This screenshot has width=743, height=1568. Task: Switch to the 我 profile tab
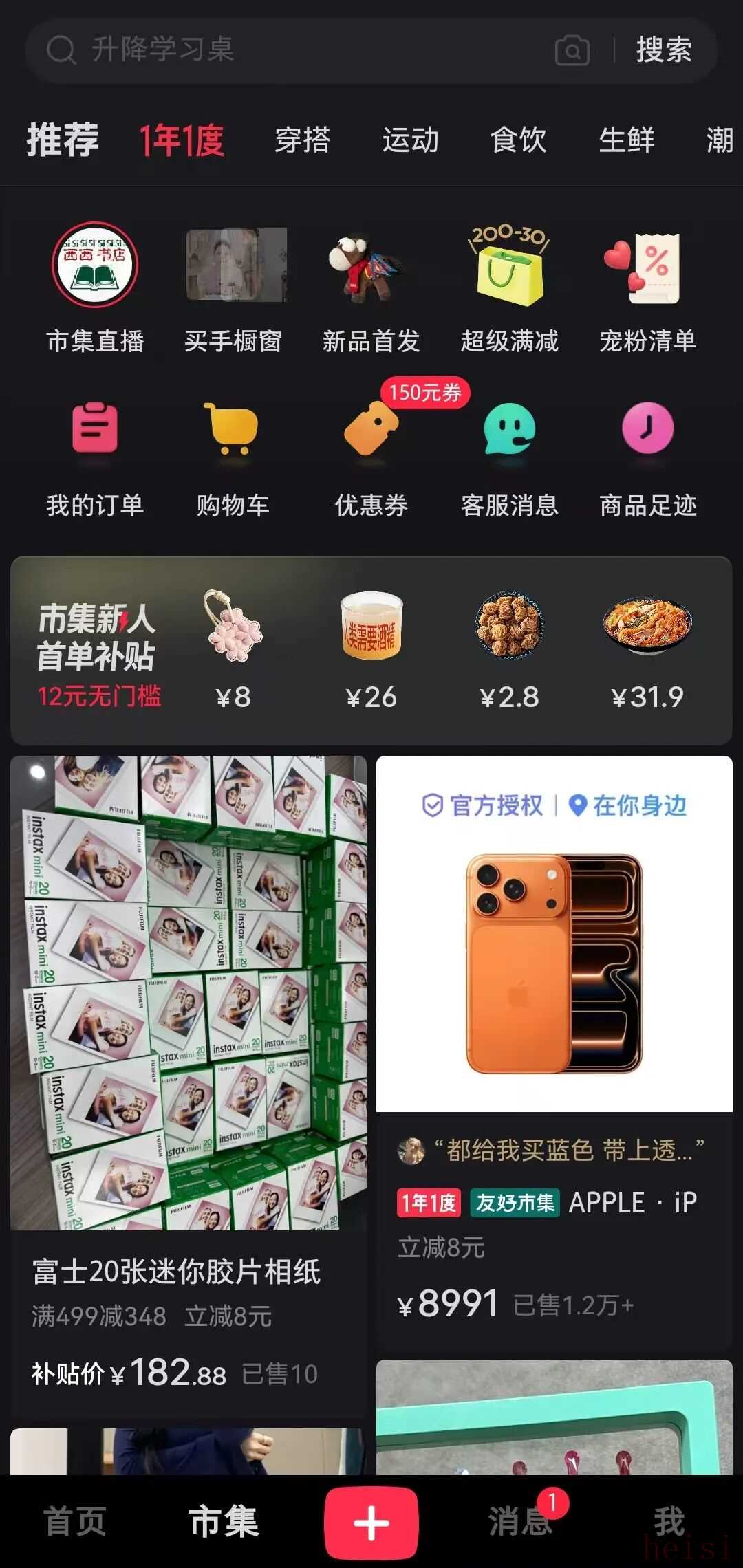pyautogui.click(x=668, y=1521)
